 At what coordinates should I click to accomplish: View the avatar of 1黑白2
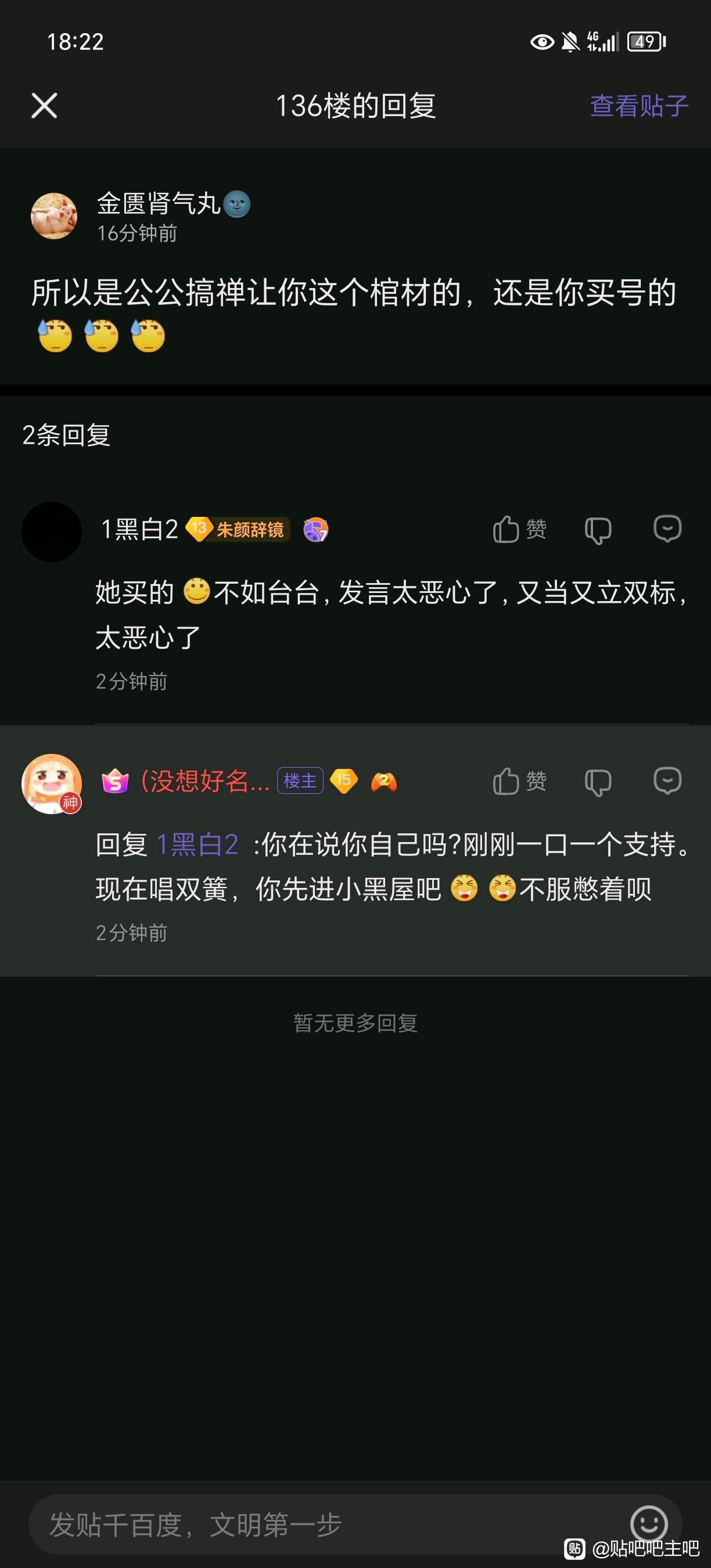pos(52,531)
